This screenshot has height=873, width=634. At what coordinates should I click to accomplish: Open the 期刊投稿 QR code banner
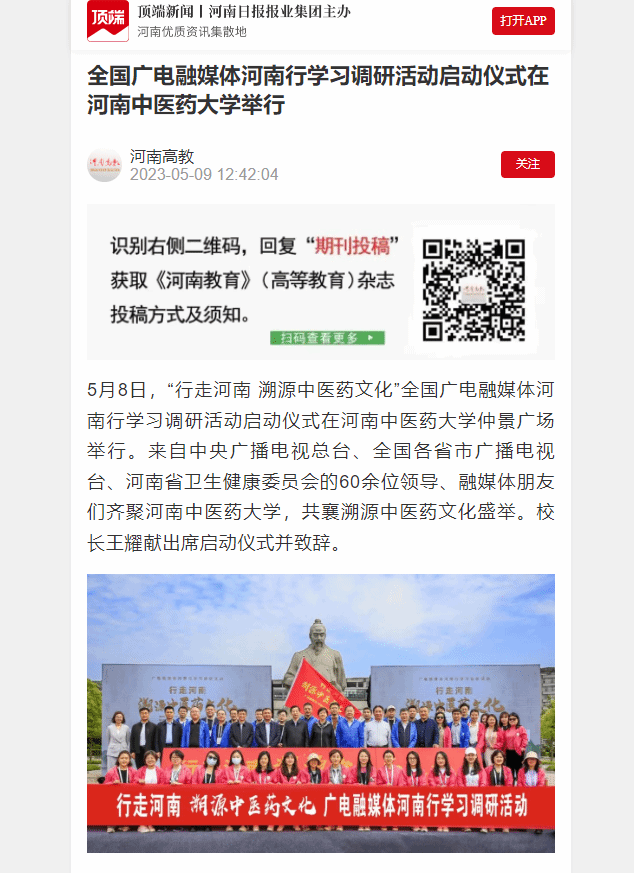[x=320, y=283]
